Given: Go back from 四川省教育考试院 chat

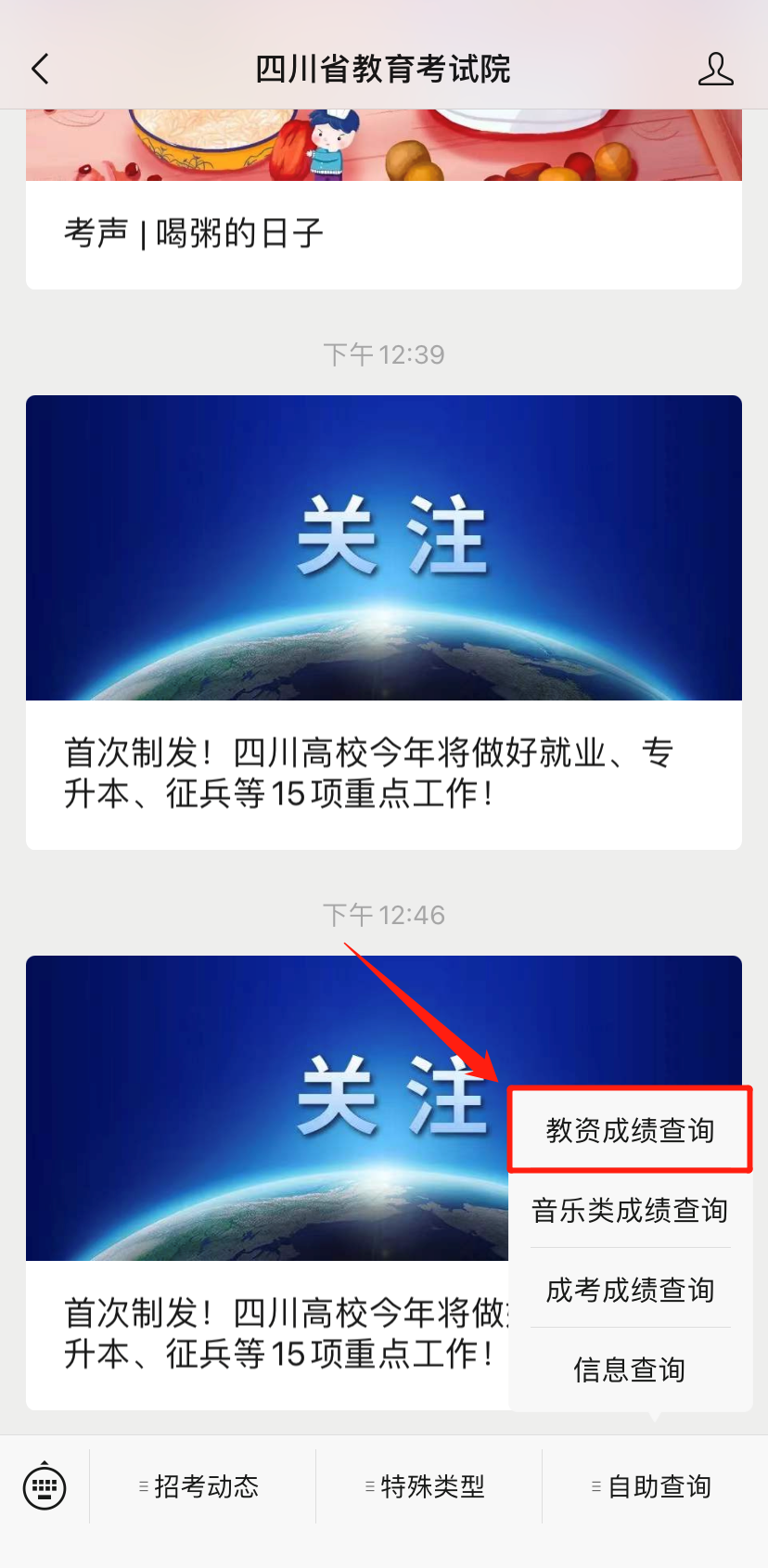Looking at the screenshot, I should point(40,69).
